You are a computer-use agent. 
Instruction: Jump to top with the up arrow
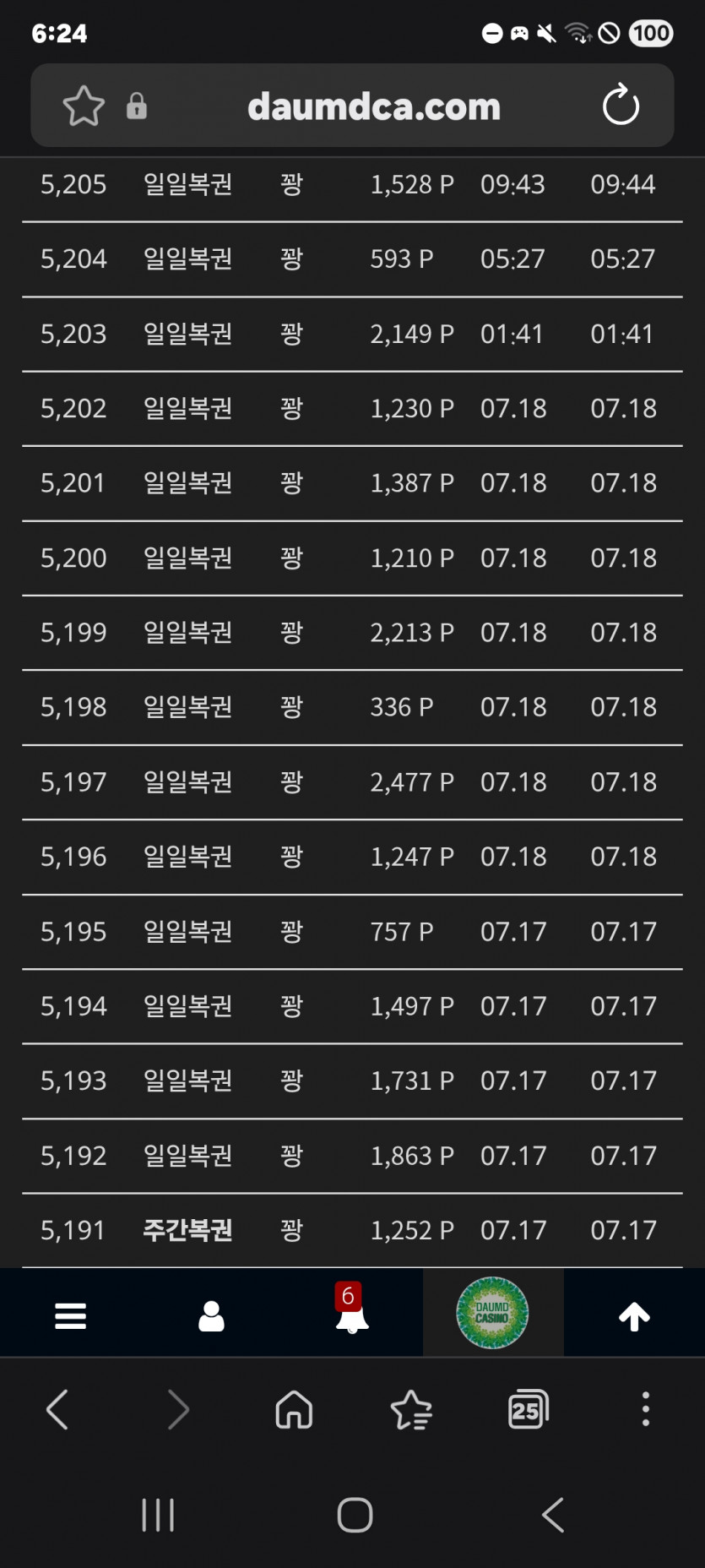pos(634,1316)
